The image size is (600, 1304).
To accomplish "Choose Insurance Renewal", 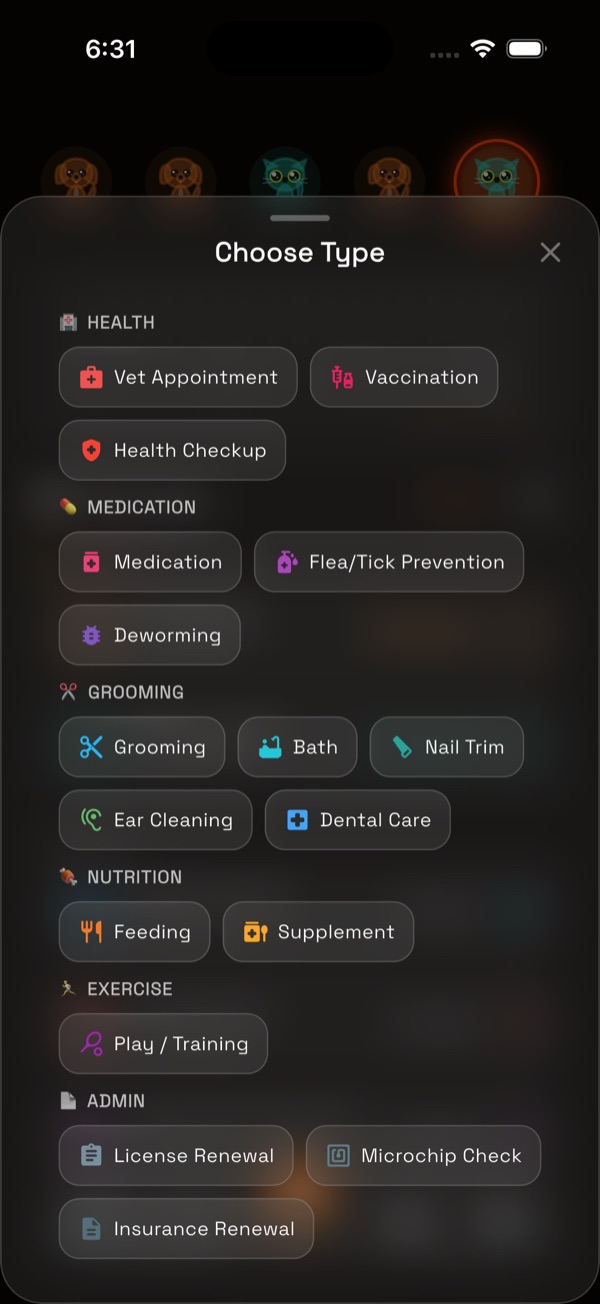I will [x=186, y=1229].
